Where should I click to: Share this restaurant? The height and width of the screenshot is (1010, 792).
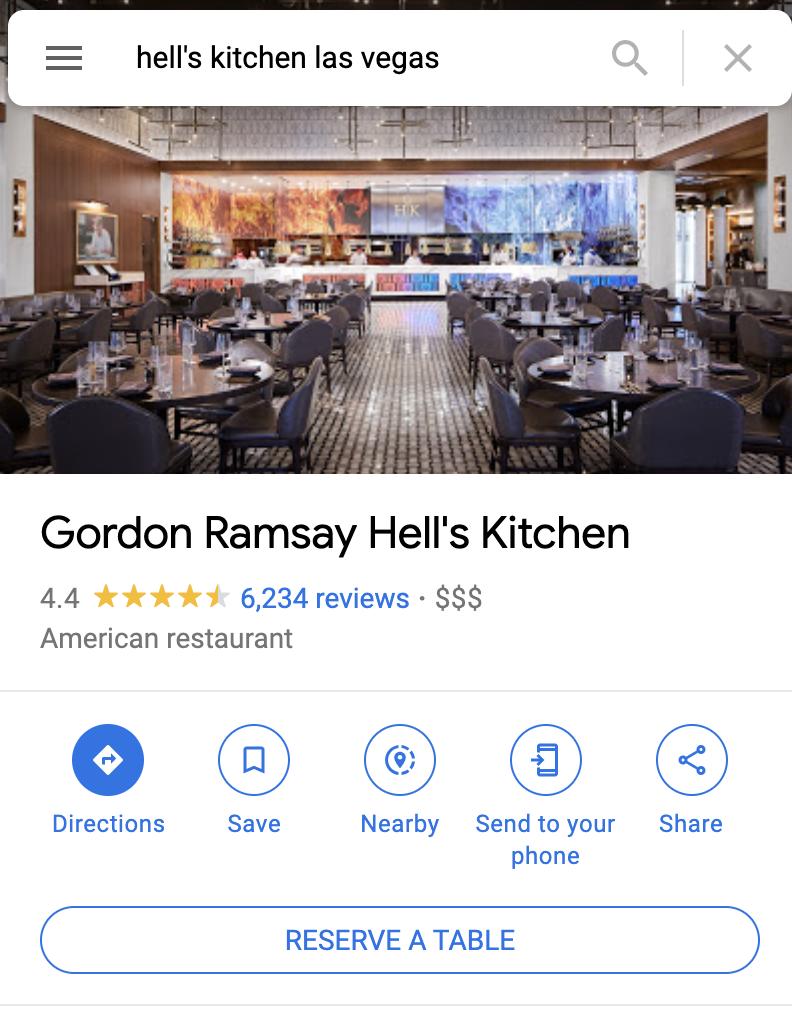(x=691, y=761)
